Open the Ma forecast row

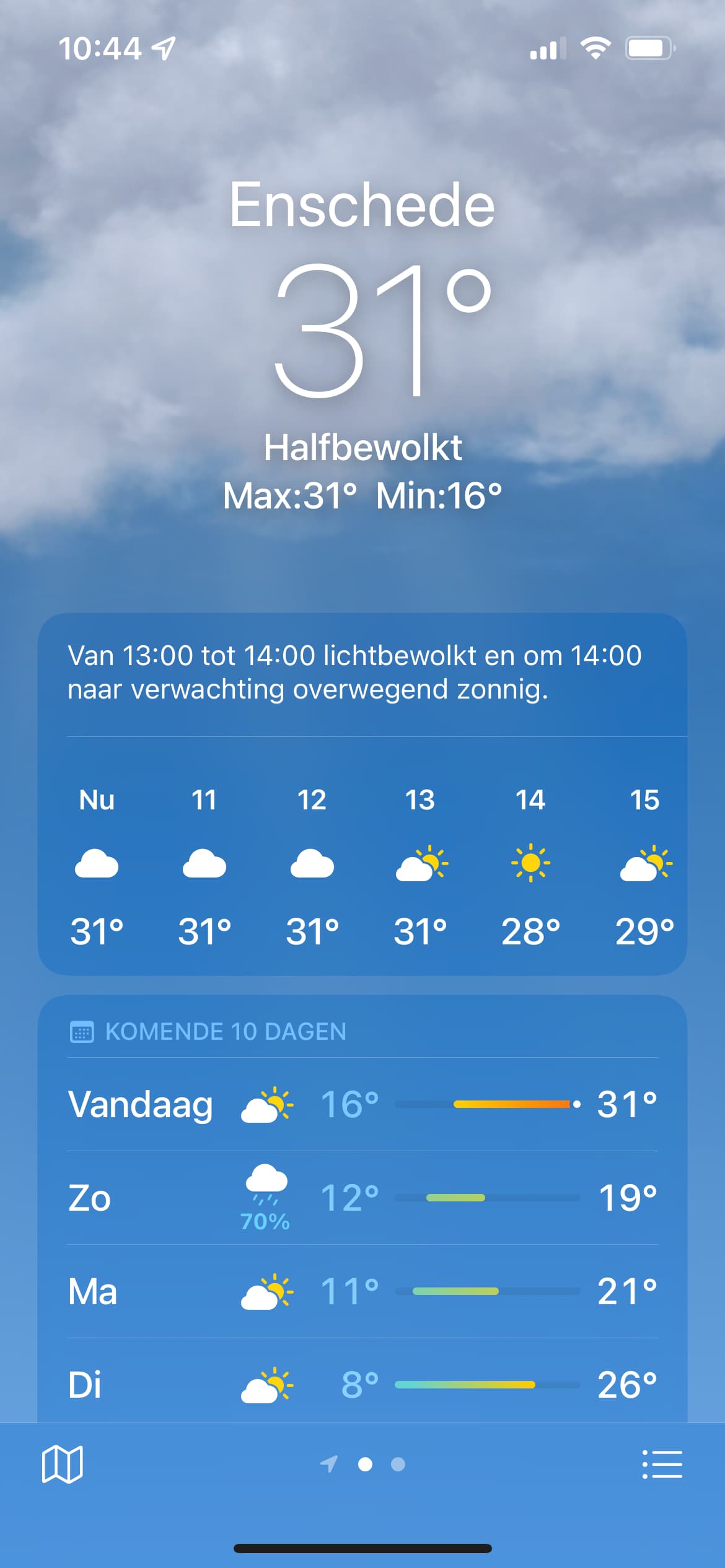click(x=362, y=1291)
